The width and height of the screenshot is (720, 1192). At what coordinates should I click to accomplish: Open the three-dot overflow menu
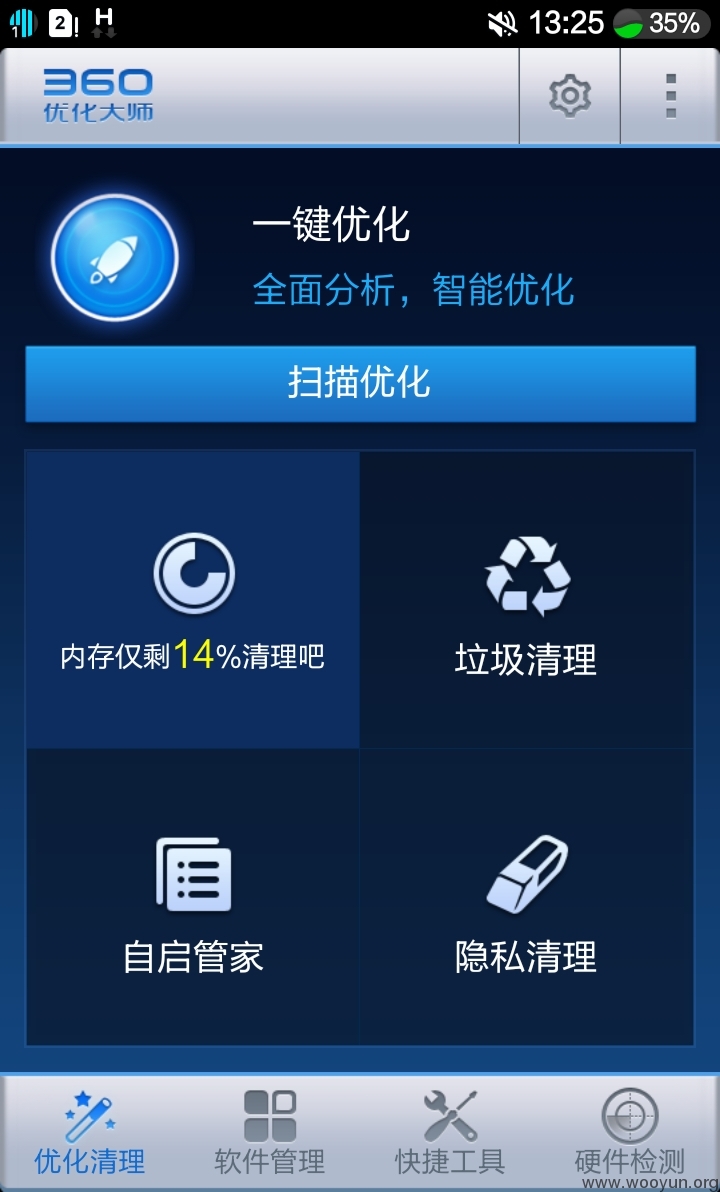[671, 96]
